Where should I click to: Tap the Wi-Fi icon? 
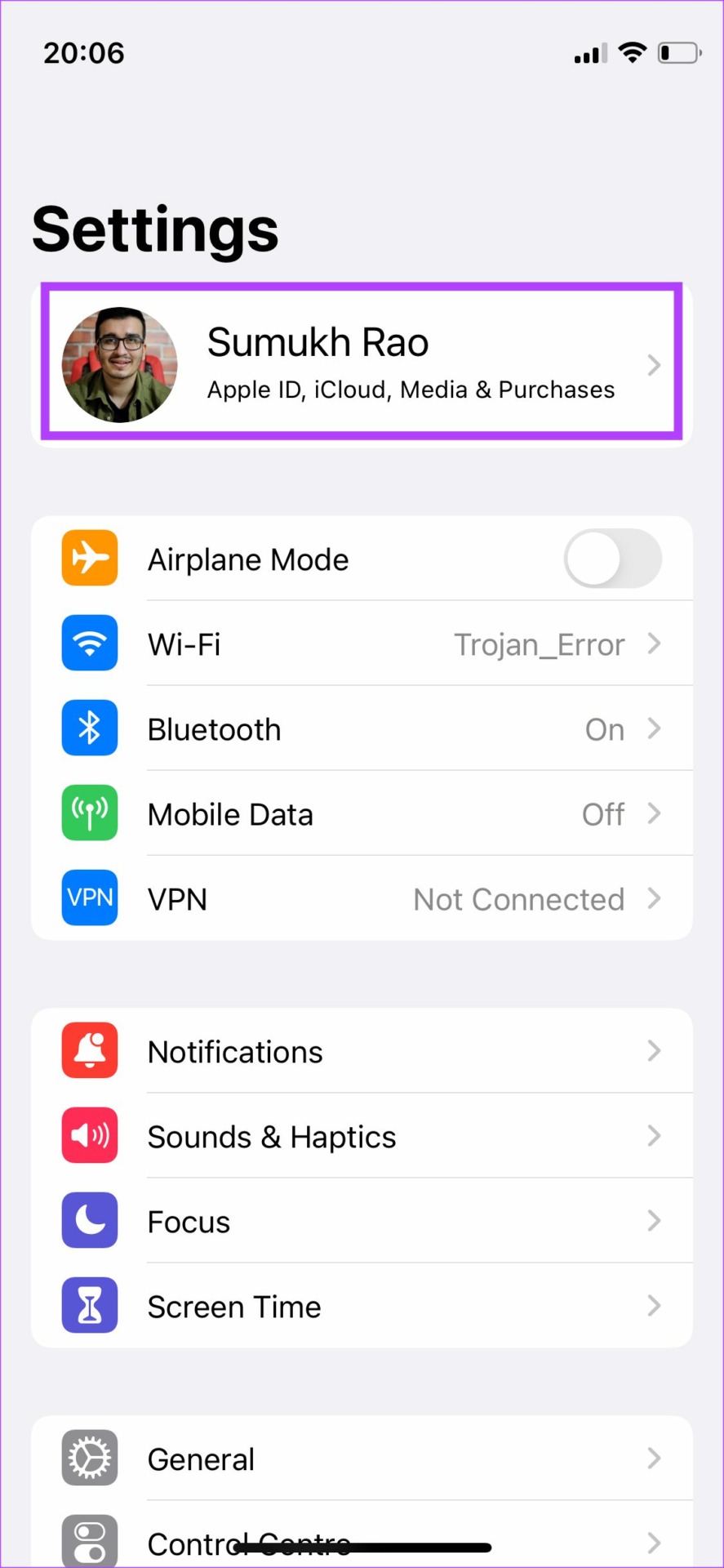pyautogui.click(x=90, y=644)
